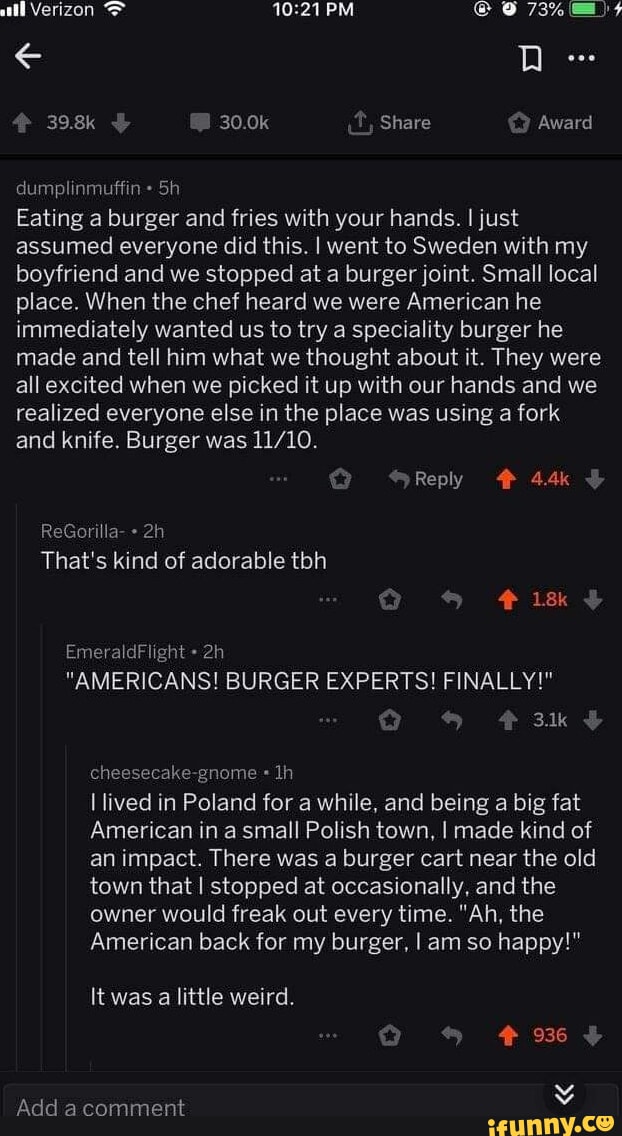Bookmark this post
The image size is (622, 1136).
pyautogui.click(x=532, y=58)
